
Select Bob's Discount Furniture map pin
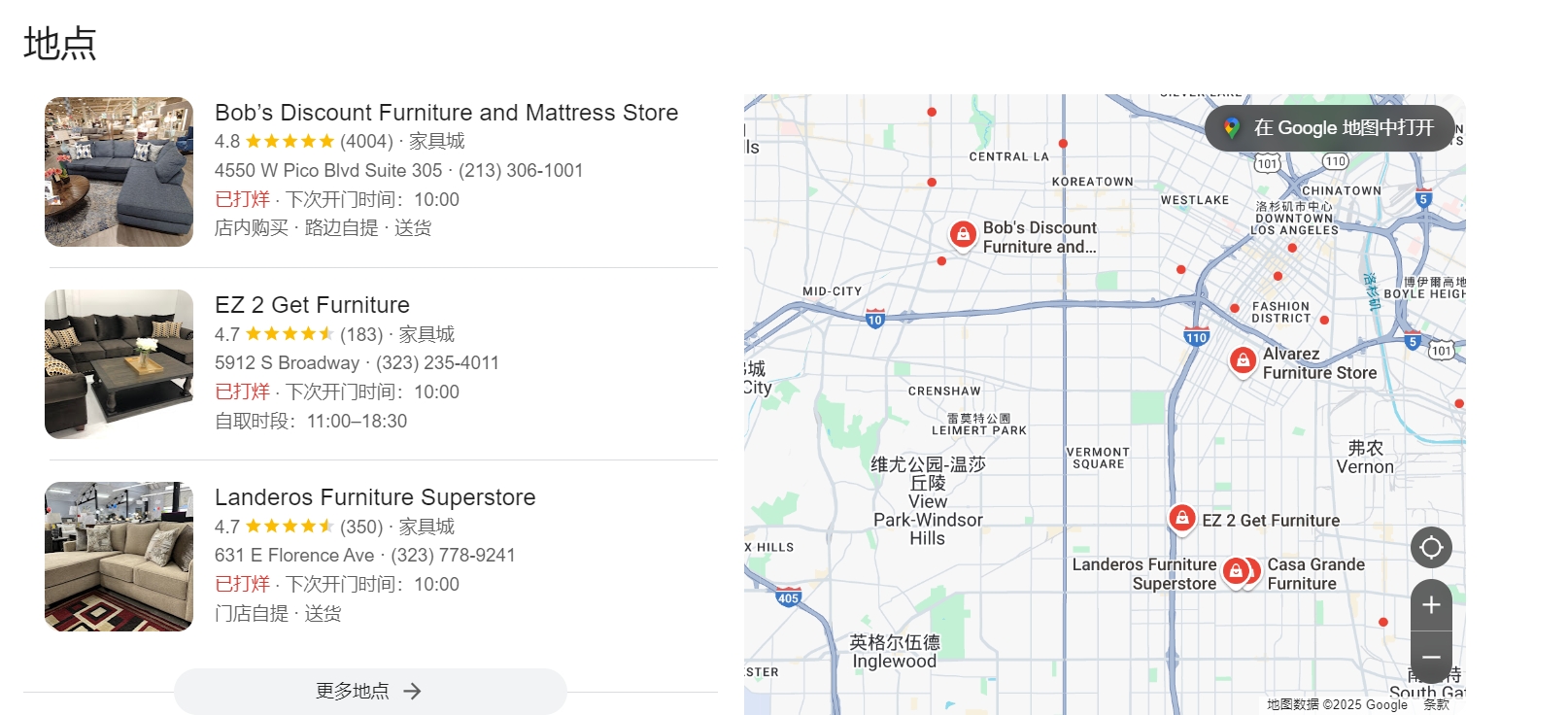click(x=963, y=234)
